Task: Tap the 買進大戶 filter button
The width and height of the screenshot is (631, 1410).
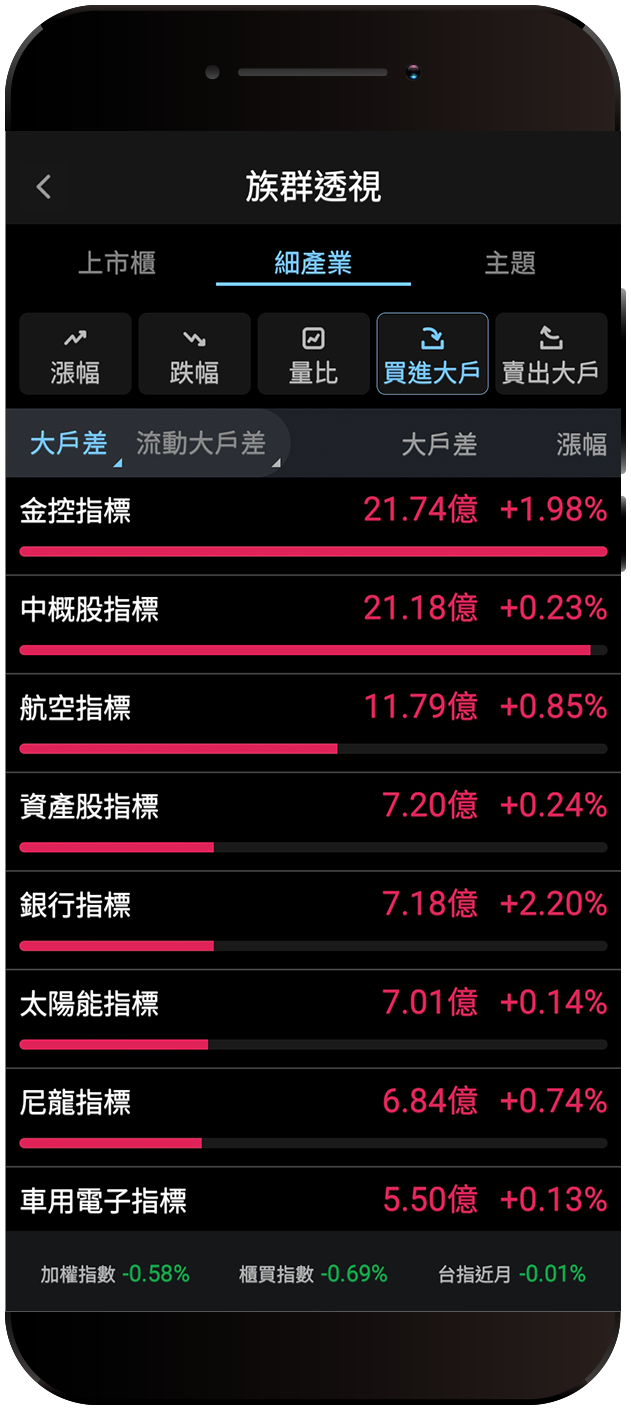Action: tap(432, 354)
